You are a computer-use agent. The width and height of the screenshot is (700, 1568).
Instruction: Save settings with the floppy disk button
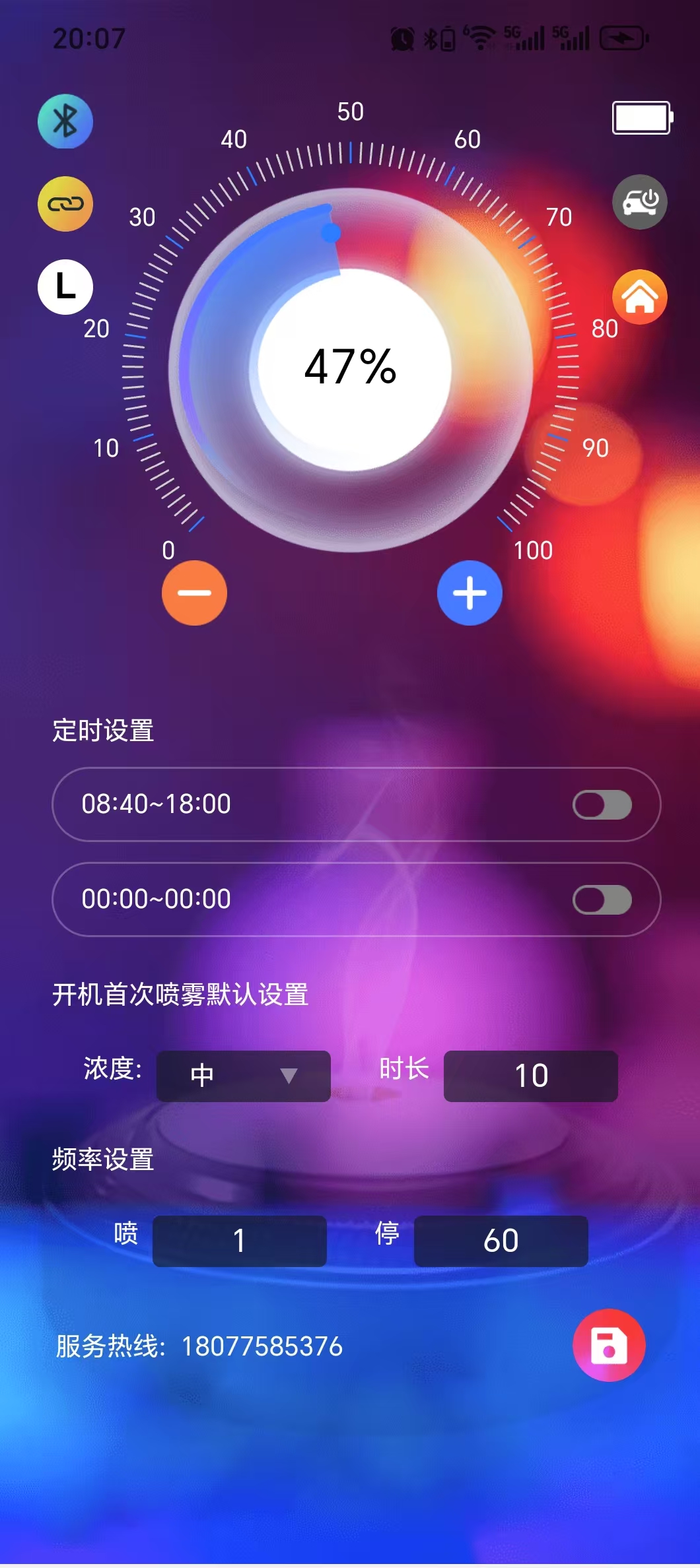[x=608, y=1345]
